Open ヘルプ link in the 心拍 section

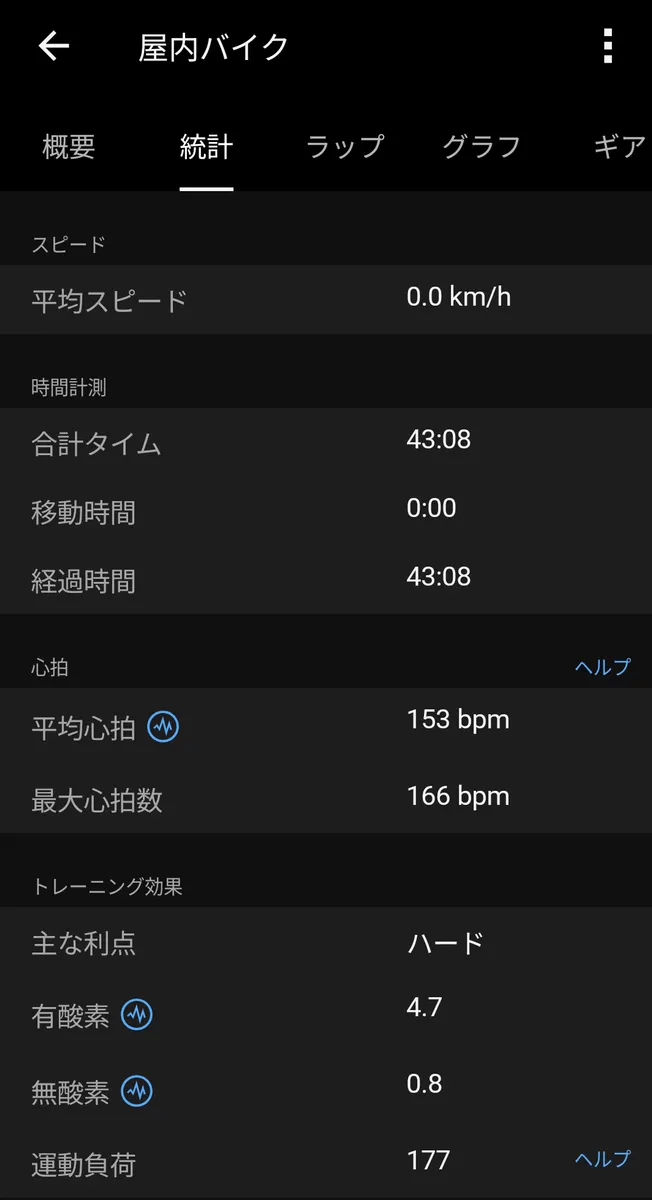[x=602, y=667]
